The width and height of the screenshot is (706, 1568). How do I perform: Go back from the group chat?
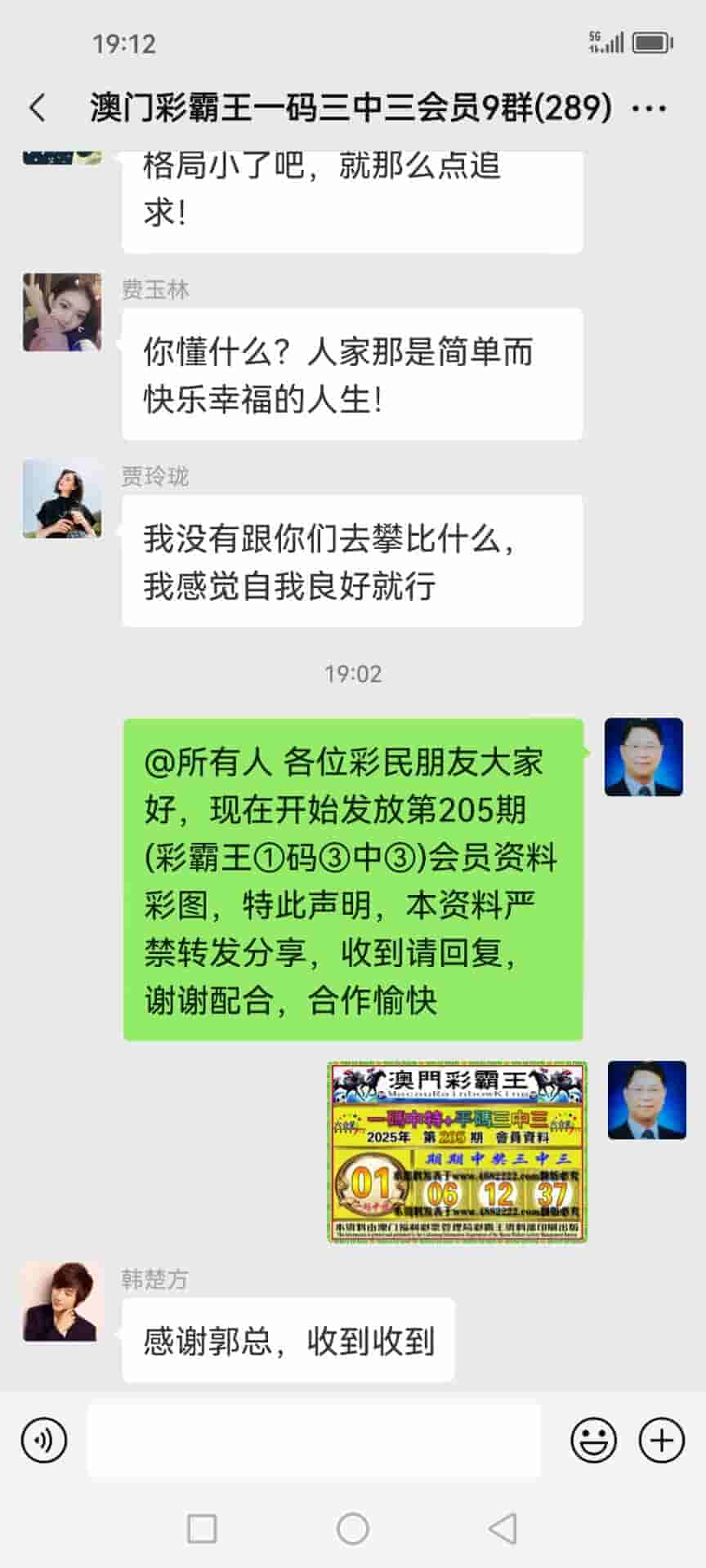click(x=38, y=108)
